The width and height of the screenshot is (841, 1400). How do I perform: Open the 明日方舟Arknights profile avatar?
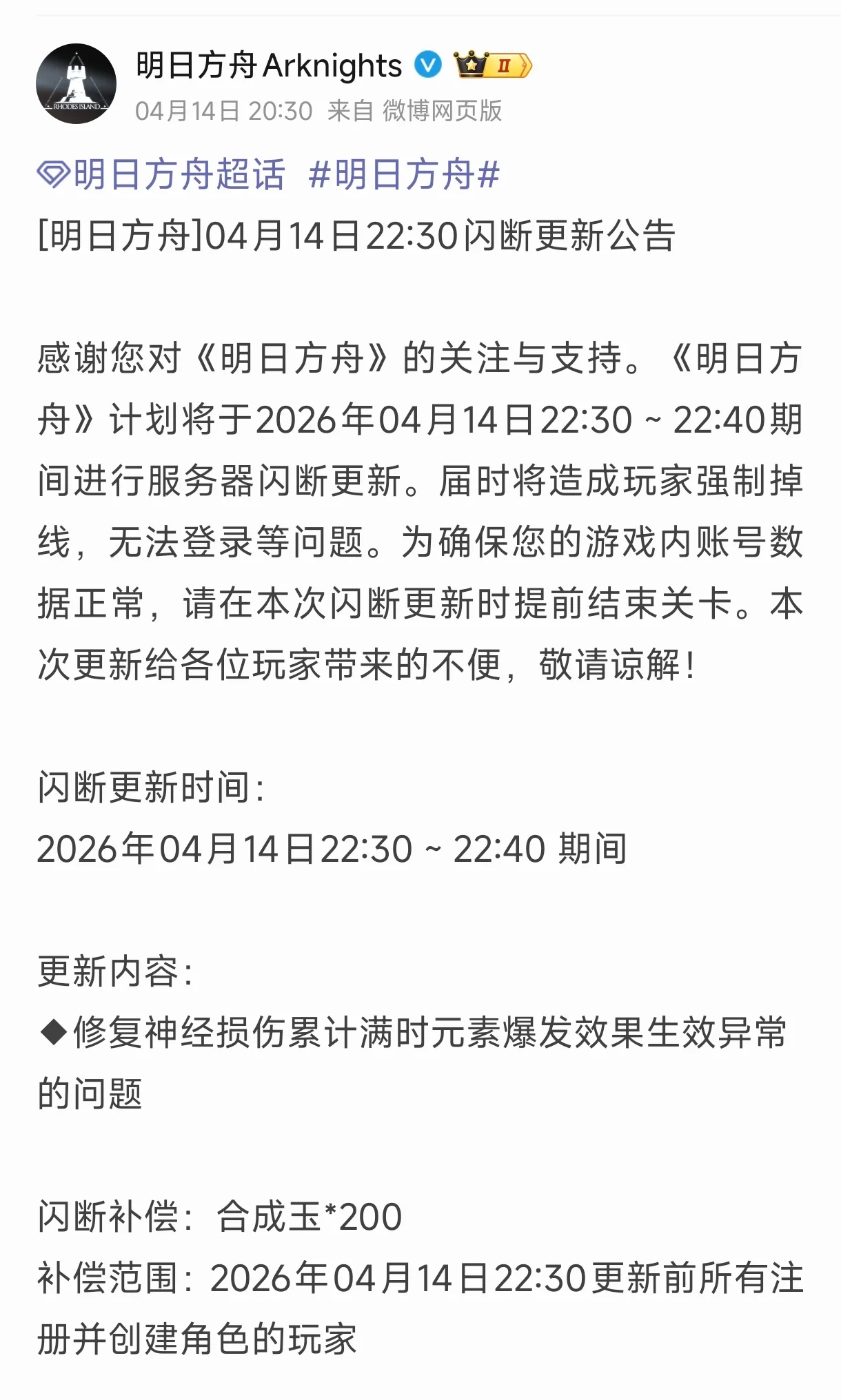point(76,84)
